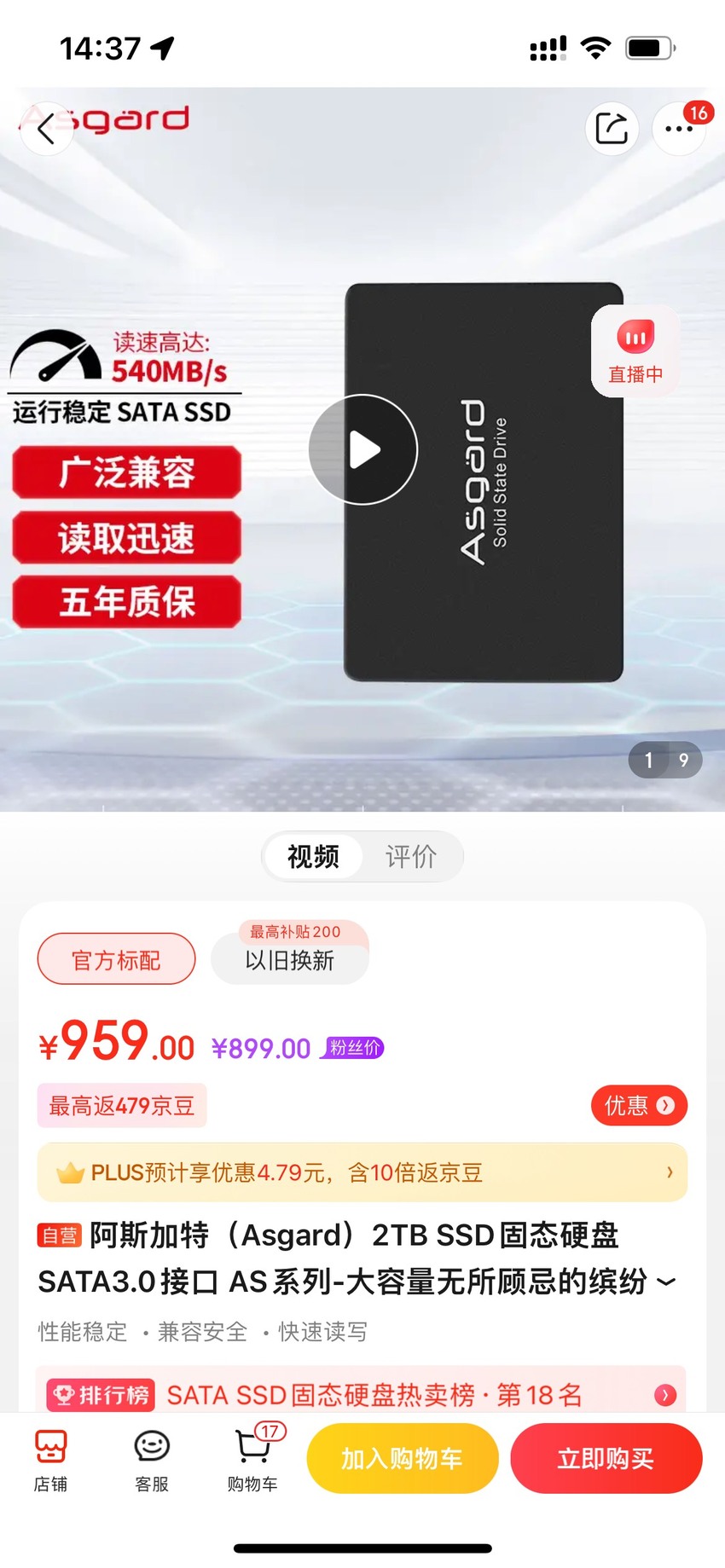This screenshot has width=725, height=1568.
Task: Buy now with 立即购买
Action: pyautogui.click(x=606, y=1459)
